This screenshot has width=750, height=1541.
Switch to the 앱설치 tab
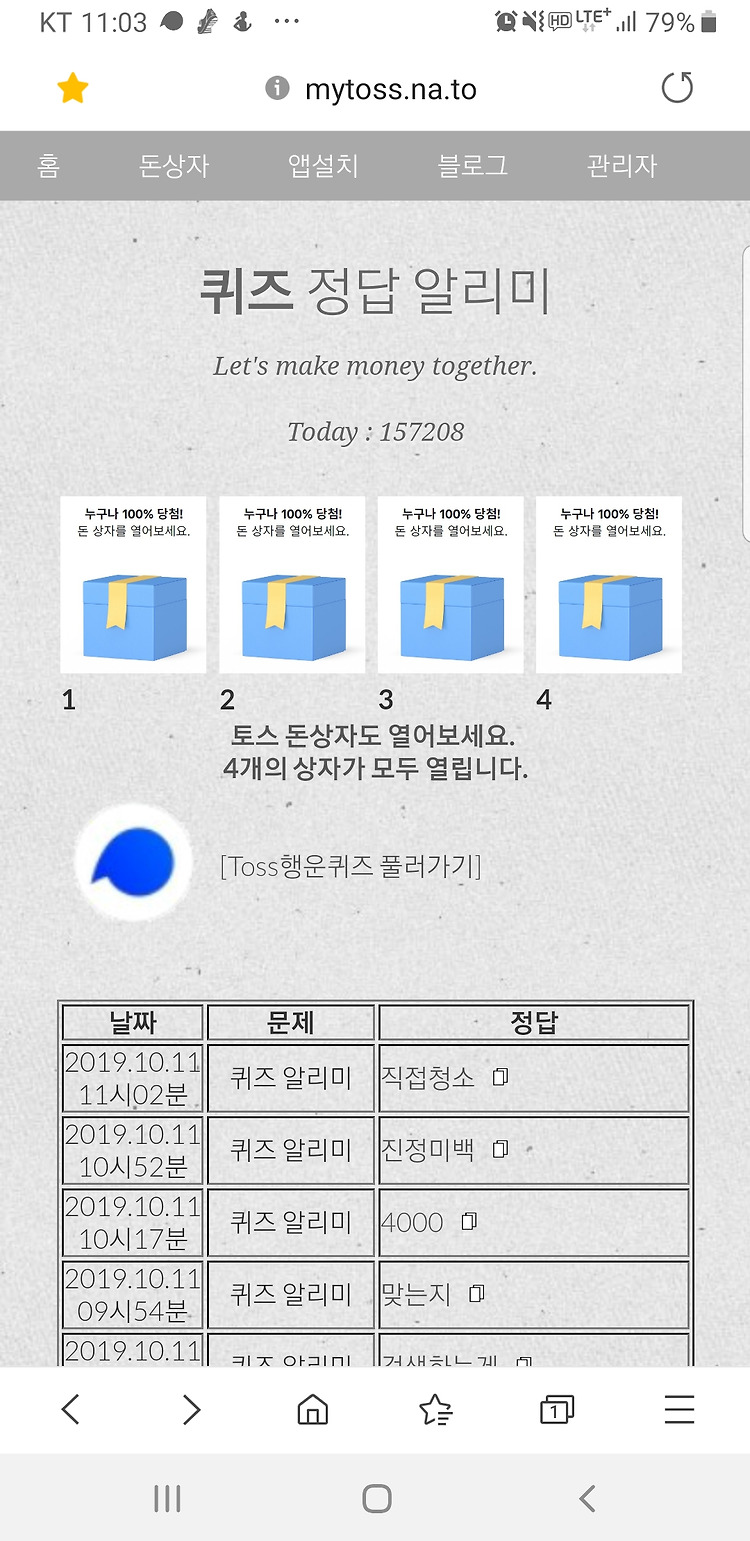pos(323,166)
